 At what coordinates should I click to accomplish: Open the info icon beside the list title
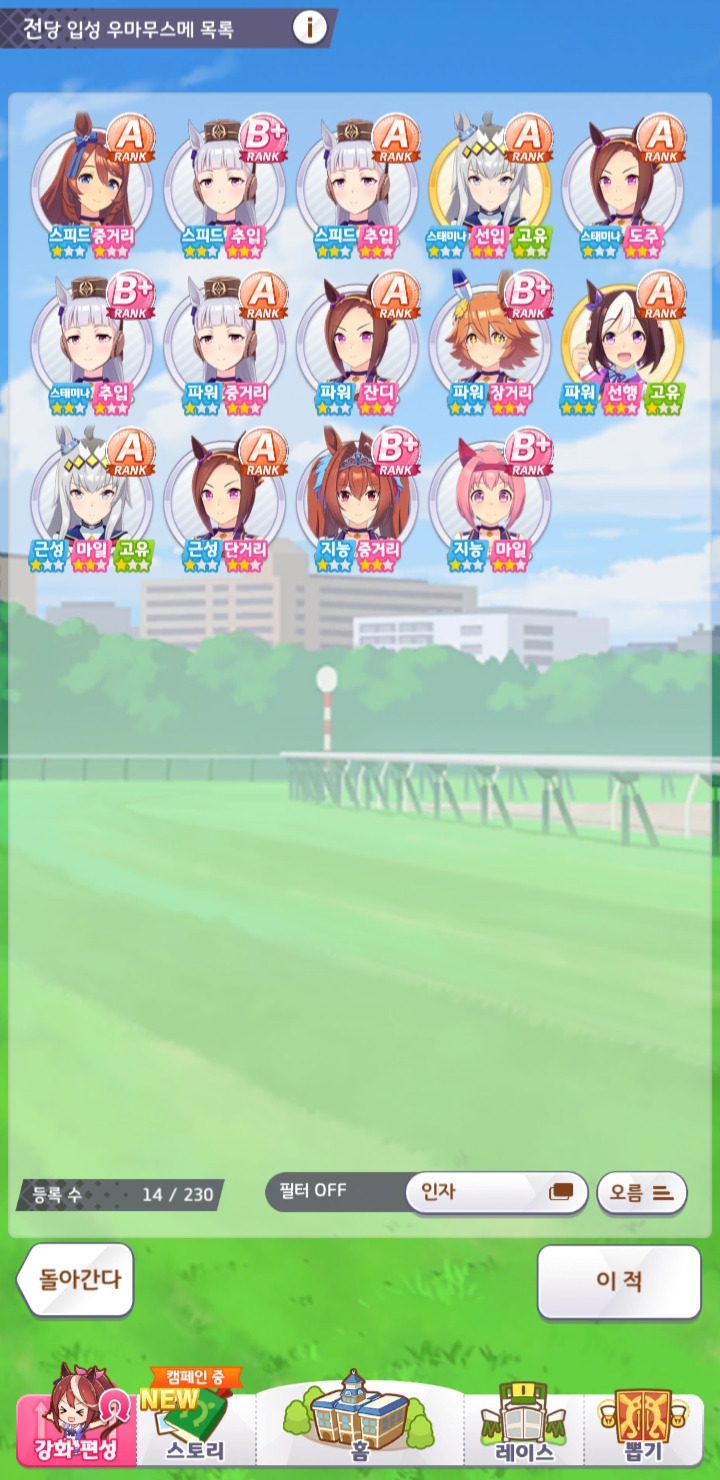[310, 29]
